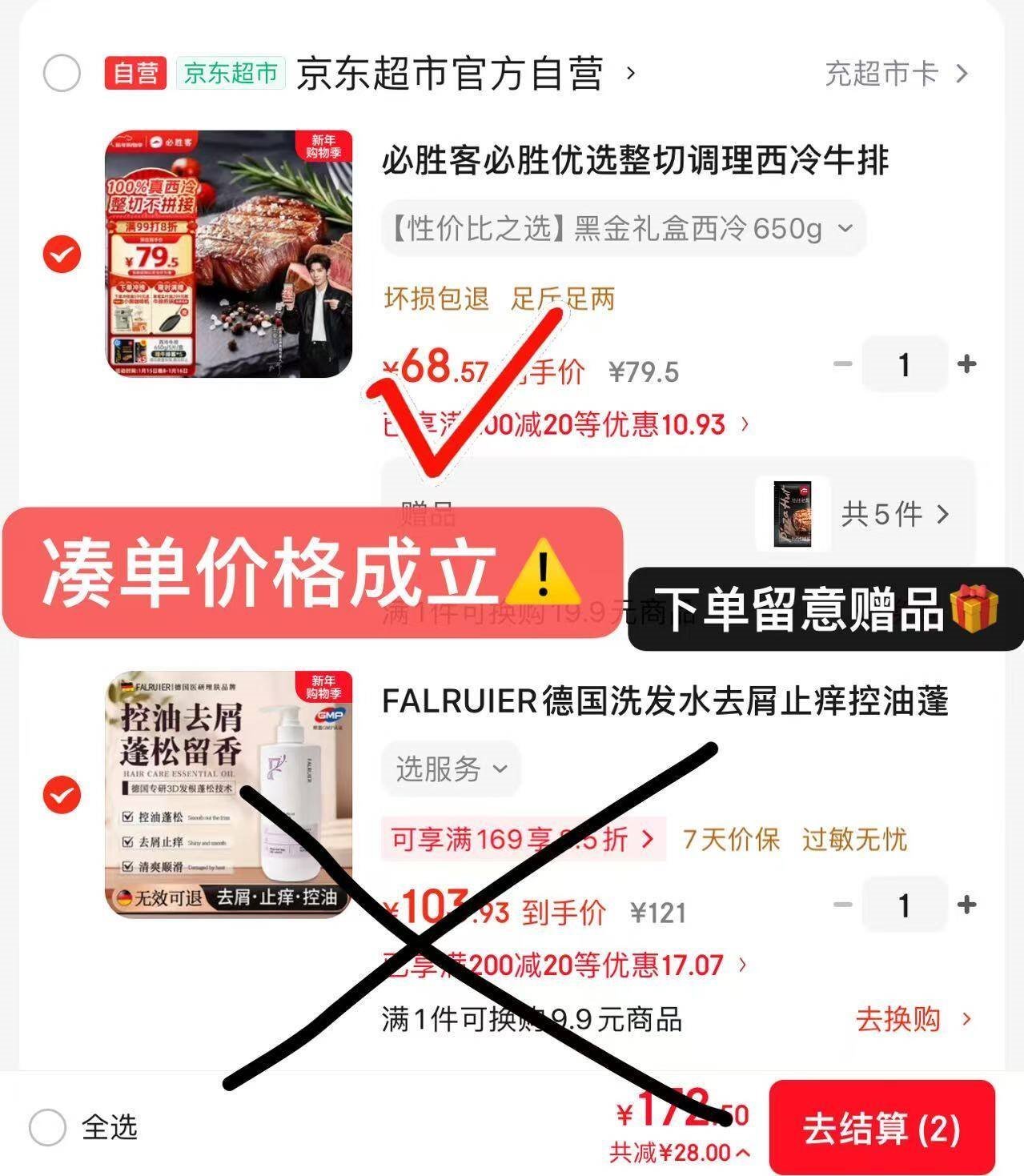The image size is (1024, 1176).
Task: Change the 黑金礼盒西冷650g specification
Action: (624, 229)
